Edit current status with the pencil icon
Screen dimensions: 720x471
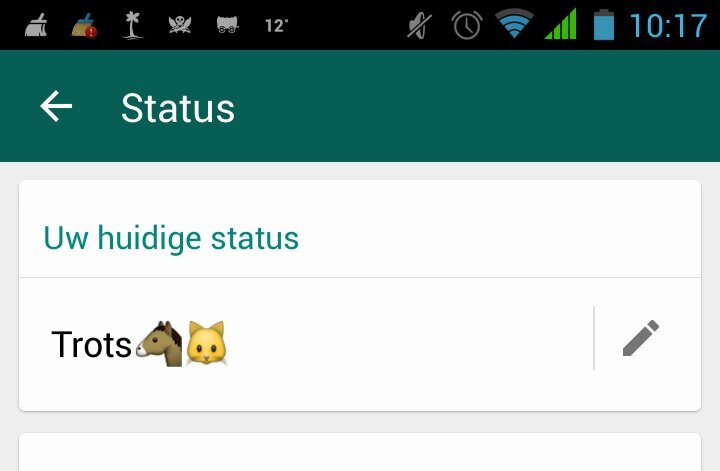point(641,339)
